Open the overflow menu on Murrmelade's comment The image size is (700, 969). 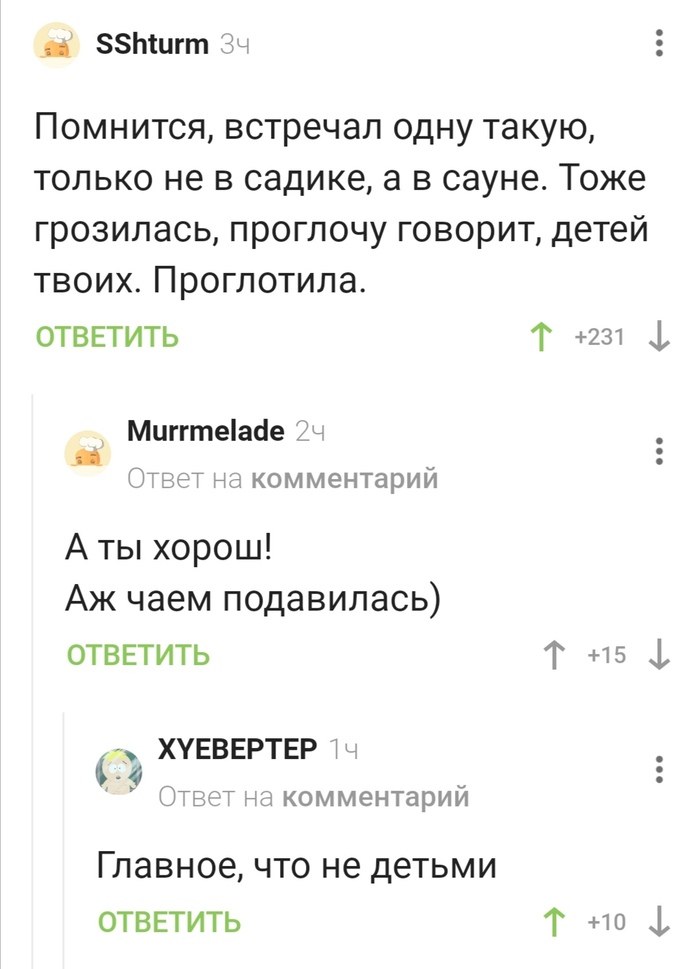pyautogui.click(x=659, y=451)
